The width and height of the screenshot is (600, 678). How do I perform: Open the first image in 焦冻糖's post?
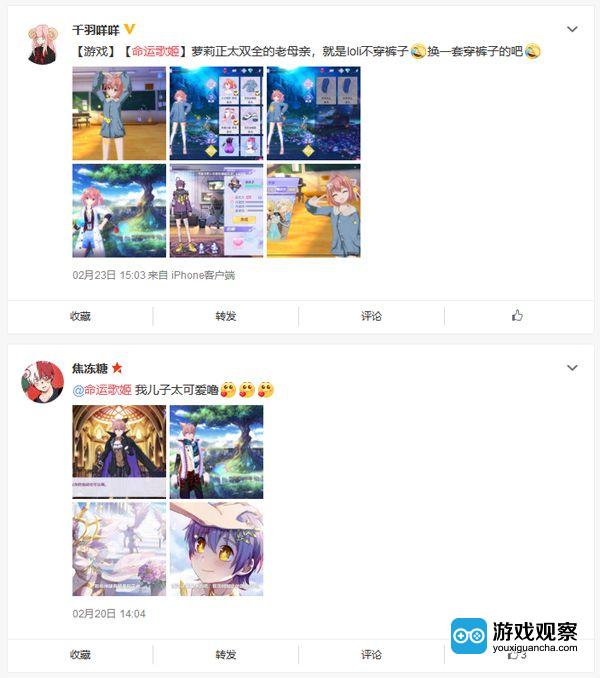click(119, 452)
